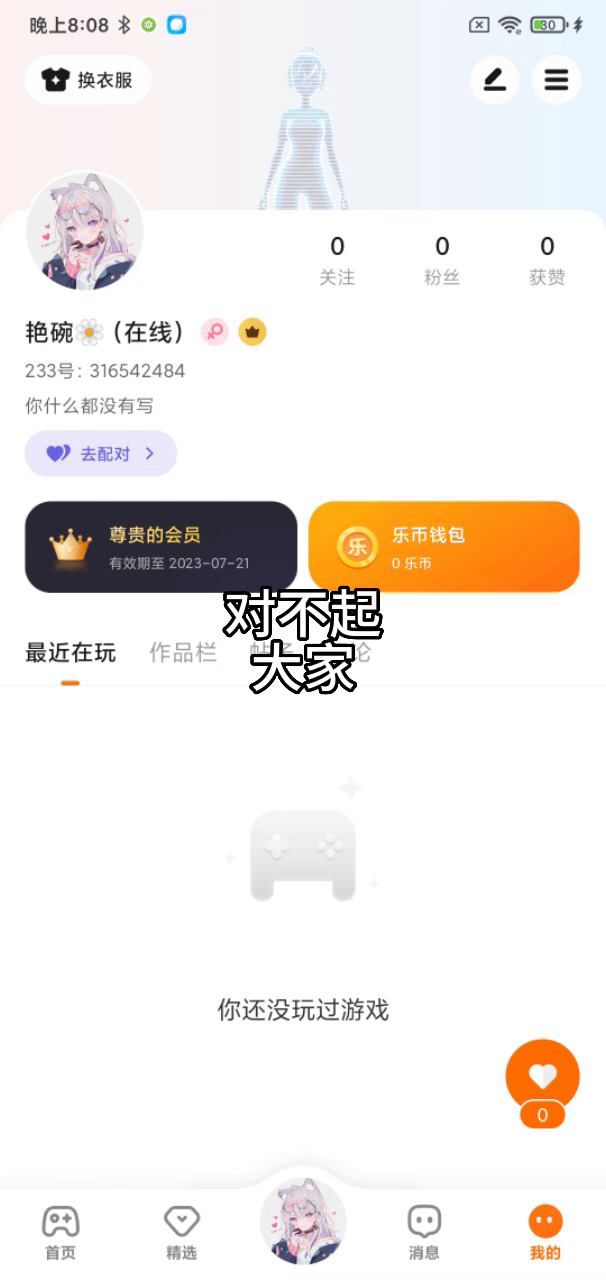
Task: Open the hamburger menu icon
Action: tap(556, 80)
